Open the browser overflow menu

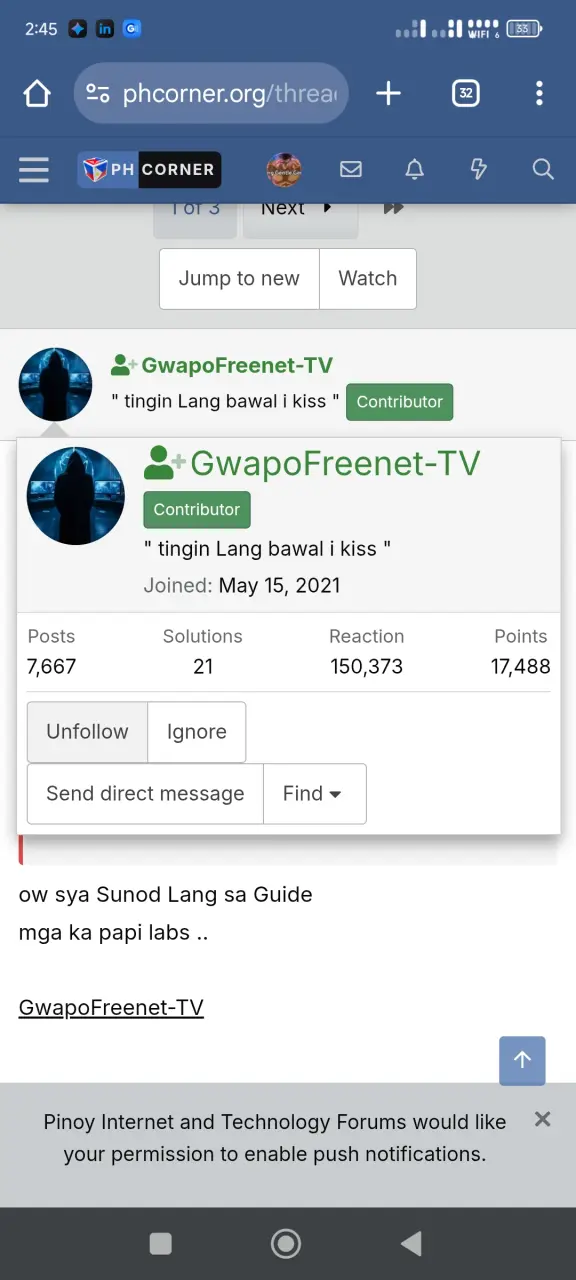point(539,94)
